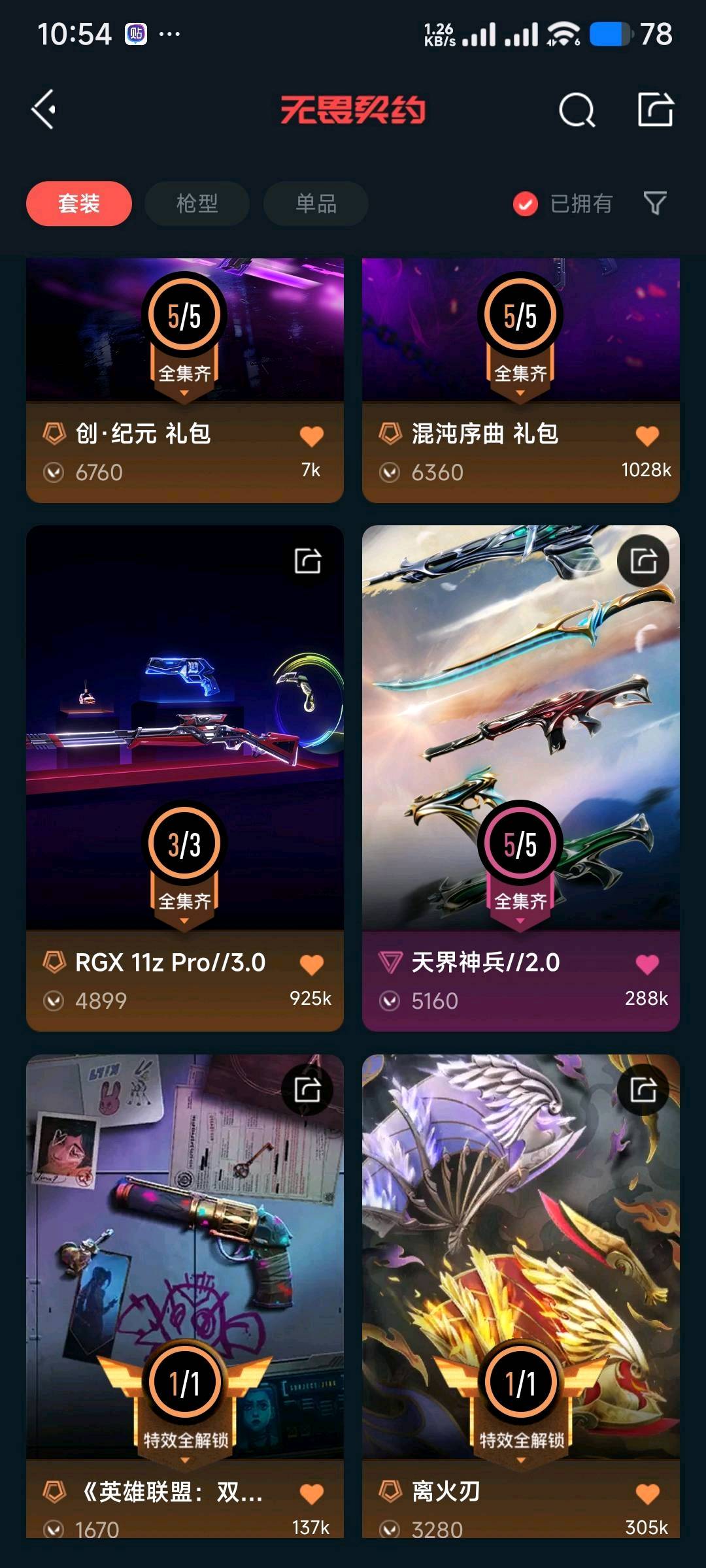Share the 离火刃 skin
This screenshot has height=1568, width=706.
point(643,1090)
